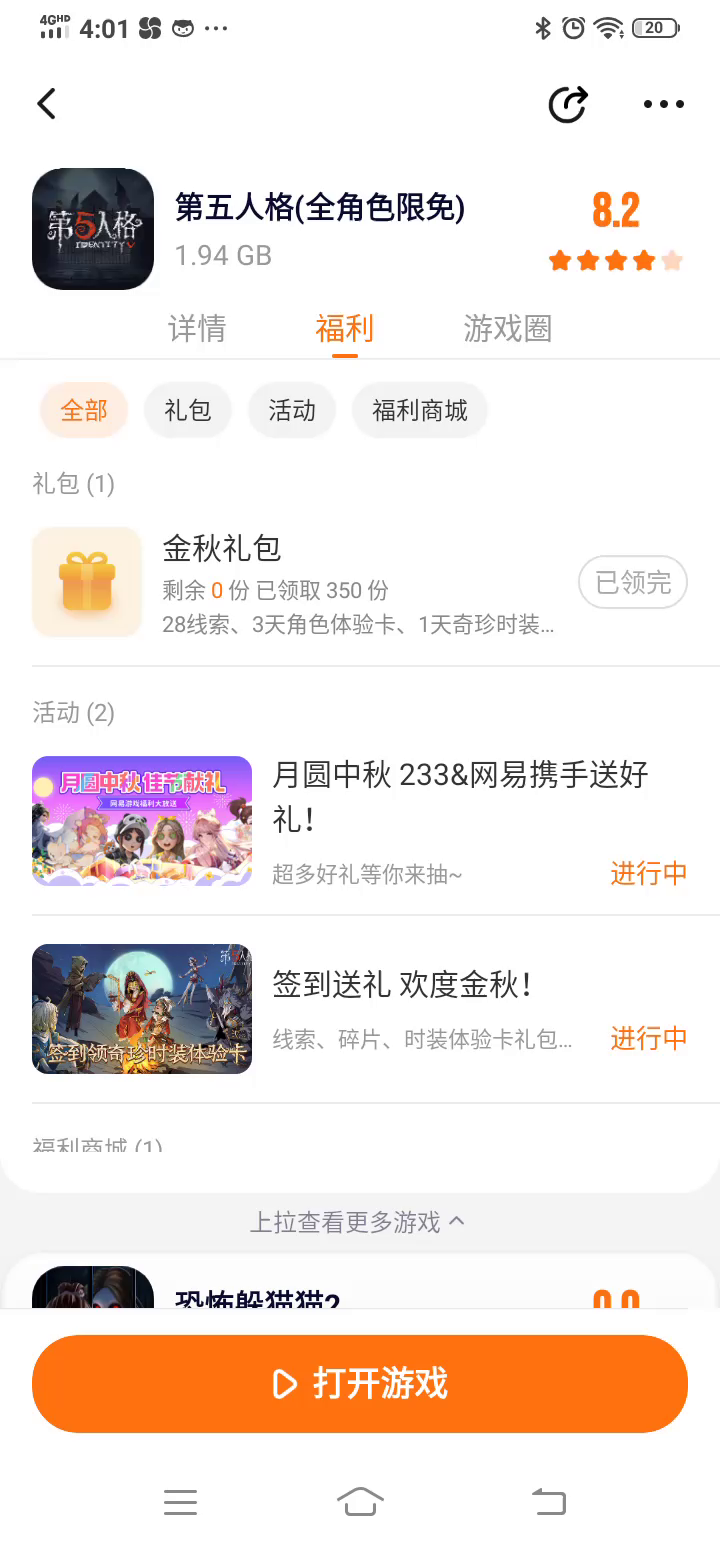Tap the 已领完 button on 金秋礼包
The image size is (720, 1544).
633,582
